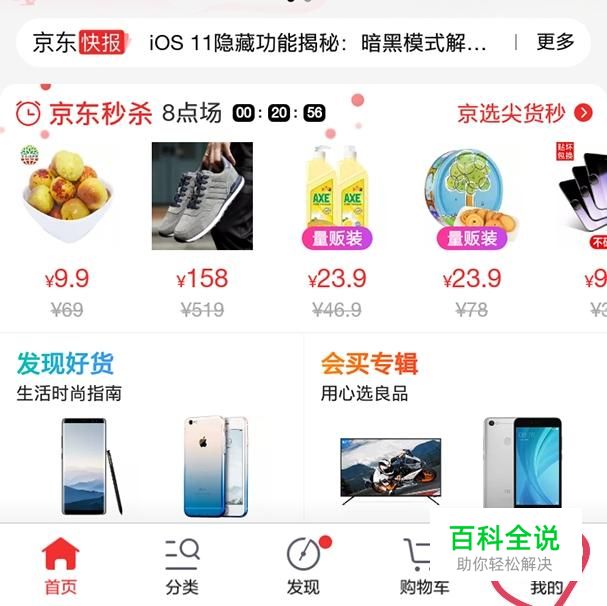
Task: Open the 会买专辑 section
Action: coord(369,363)
